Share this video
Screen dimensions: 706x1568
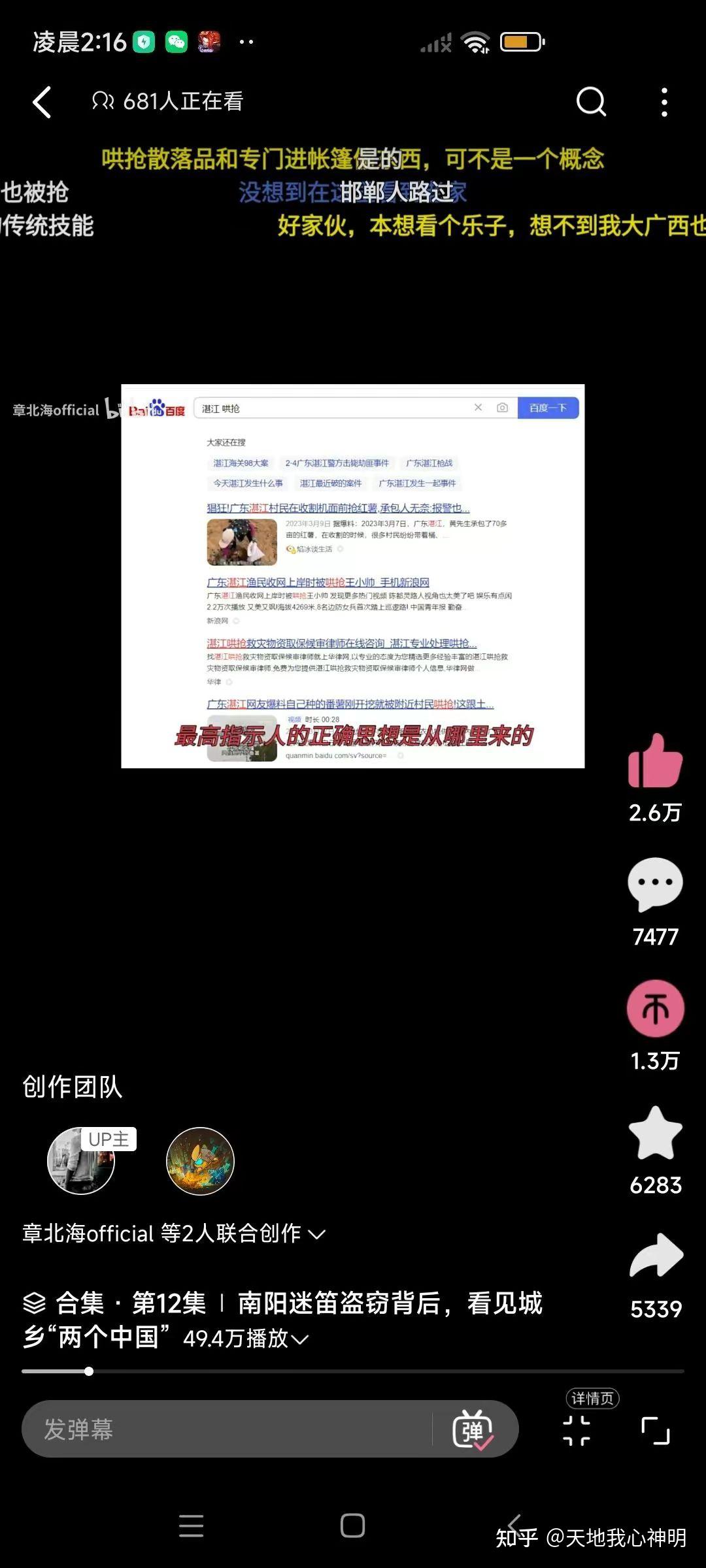click(656, 1256)
